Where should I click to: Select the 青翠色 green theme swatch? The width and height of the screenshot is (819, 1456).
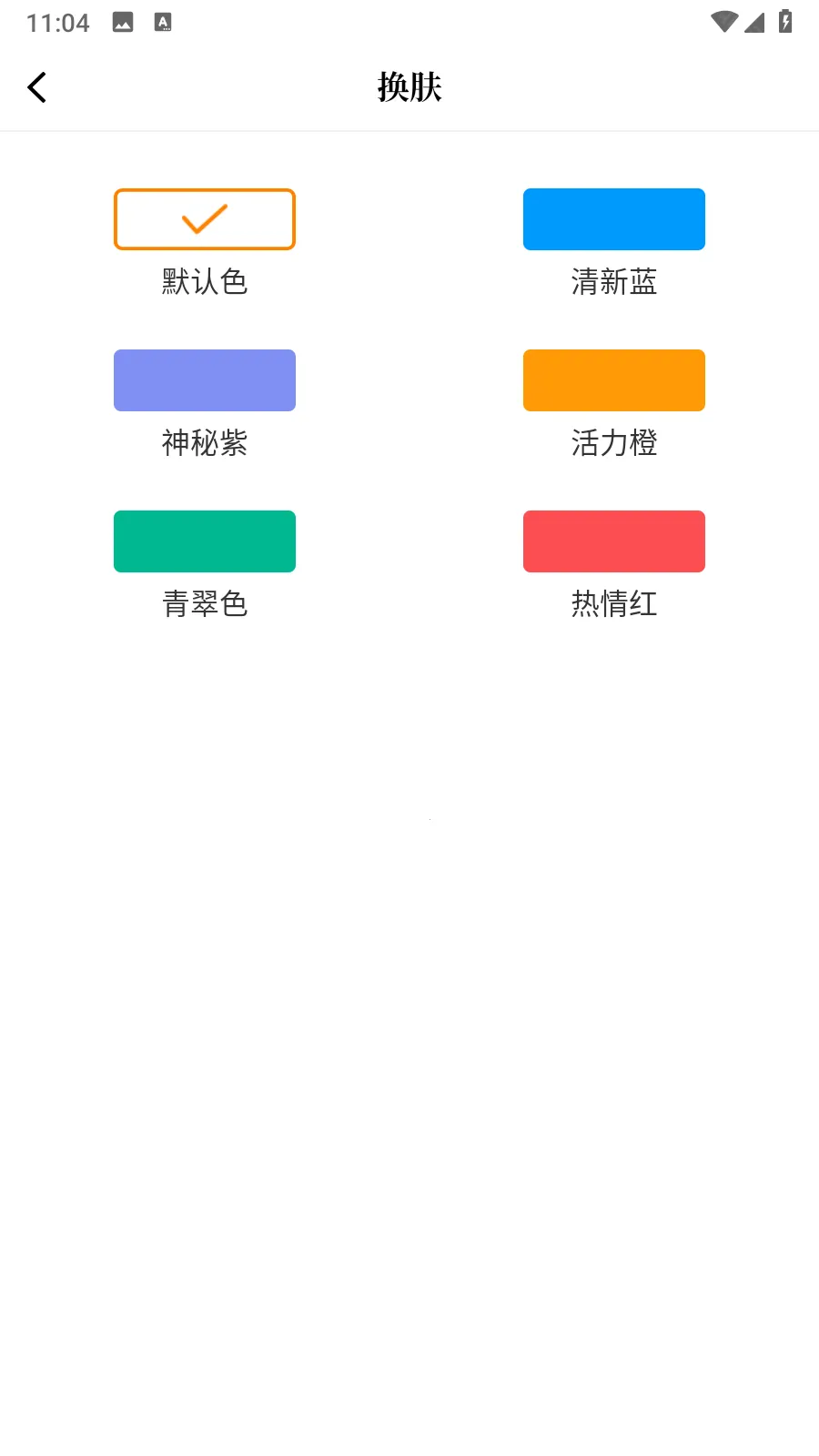pyautogui.click(x=204, y=541)
